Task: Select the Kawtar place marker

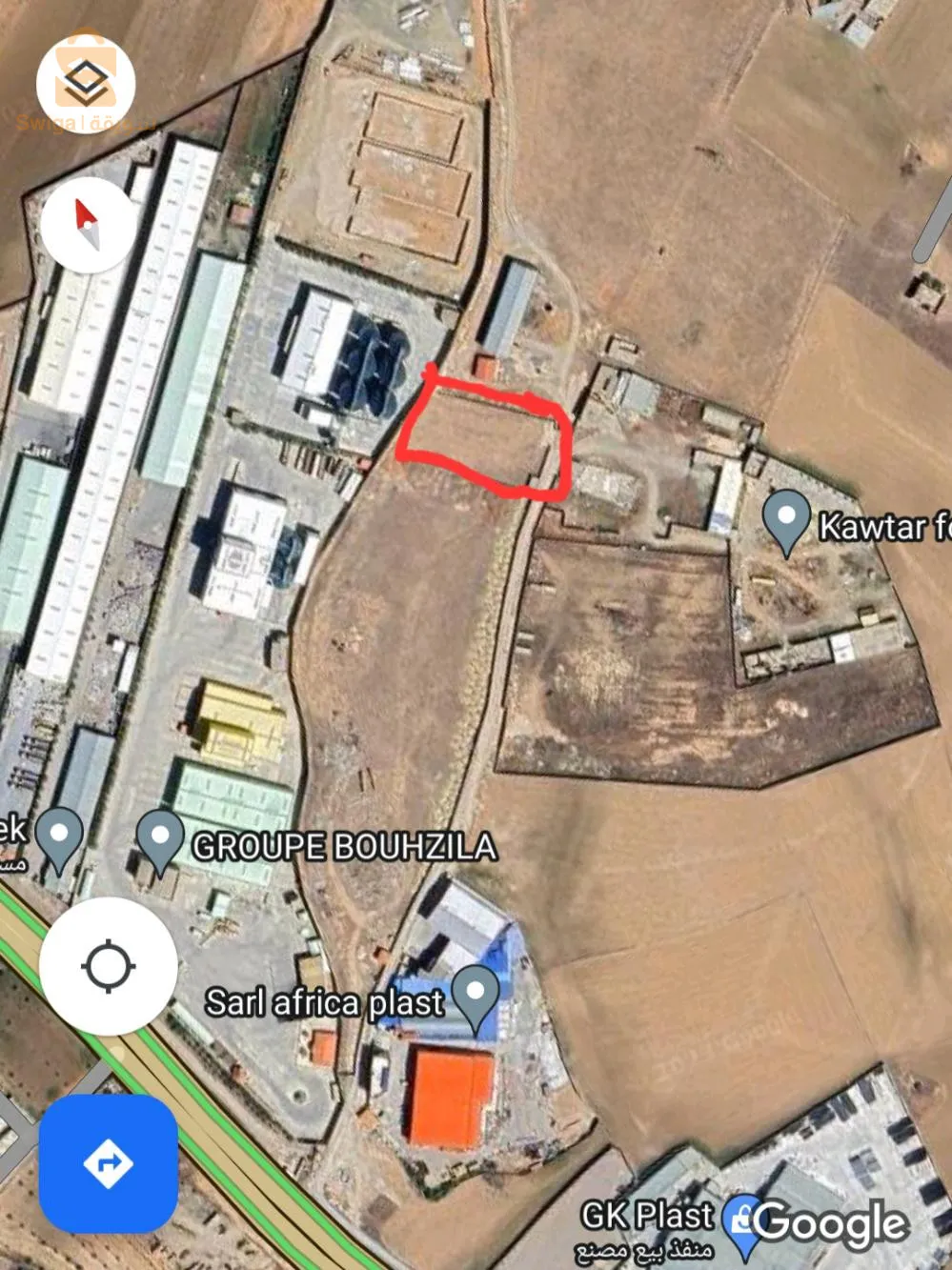Action: [x=786, y=518]
